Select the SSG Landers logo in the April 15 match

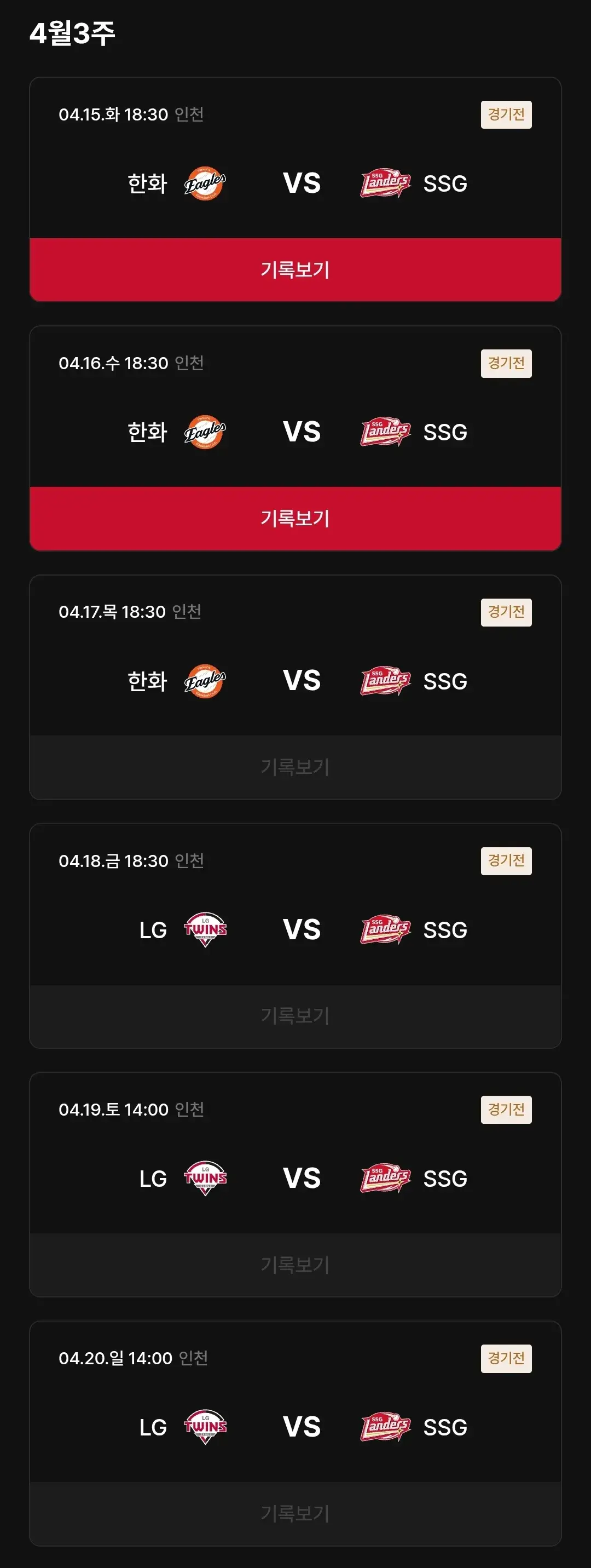pyautogui.click(x=385, y=182)
